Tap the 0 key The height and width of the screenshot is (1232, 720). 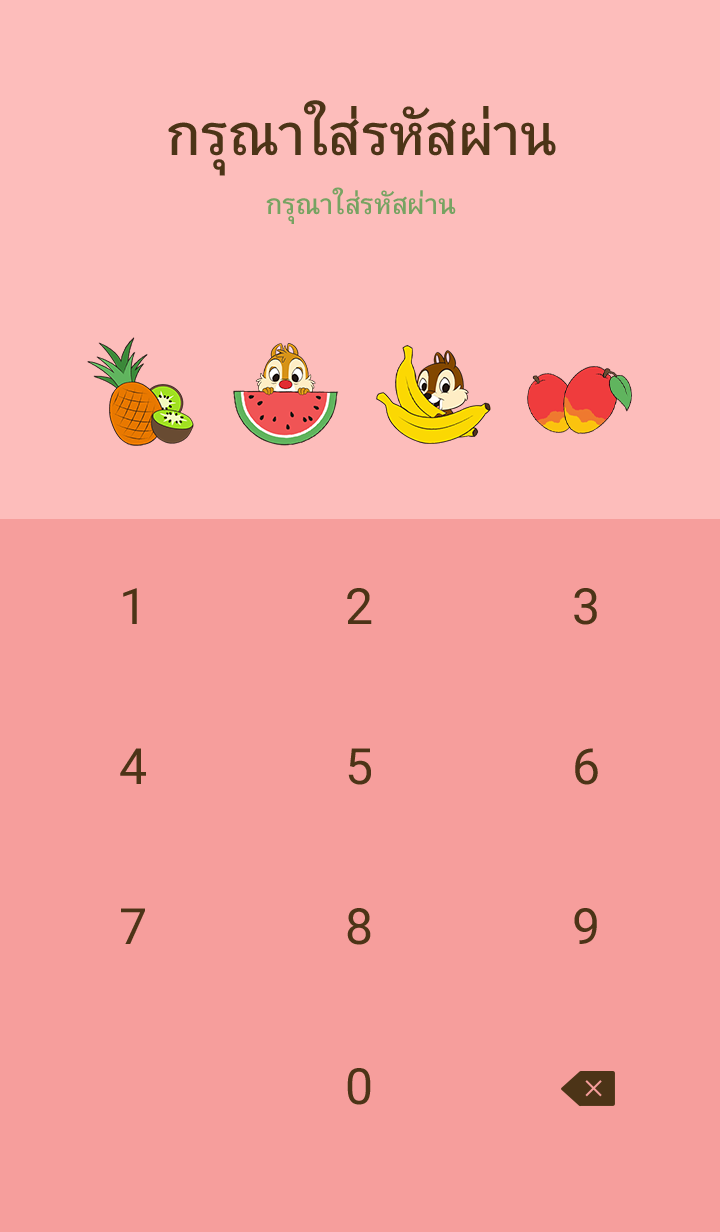359,1088
